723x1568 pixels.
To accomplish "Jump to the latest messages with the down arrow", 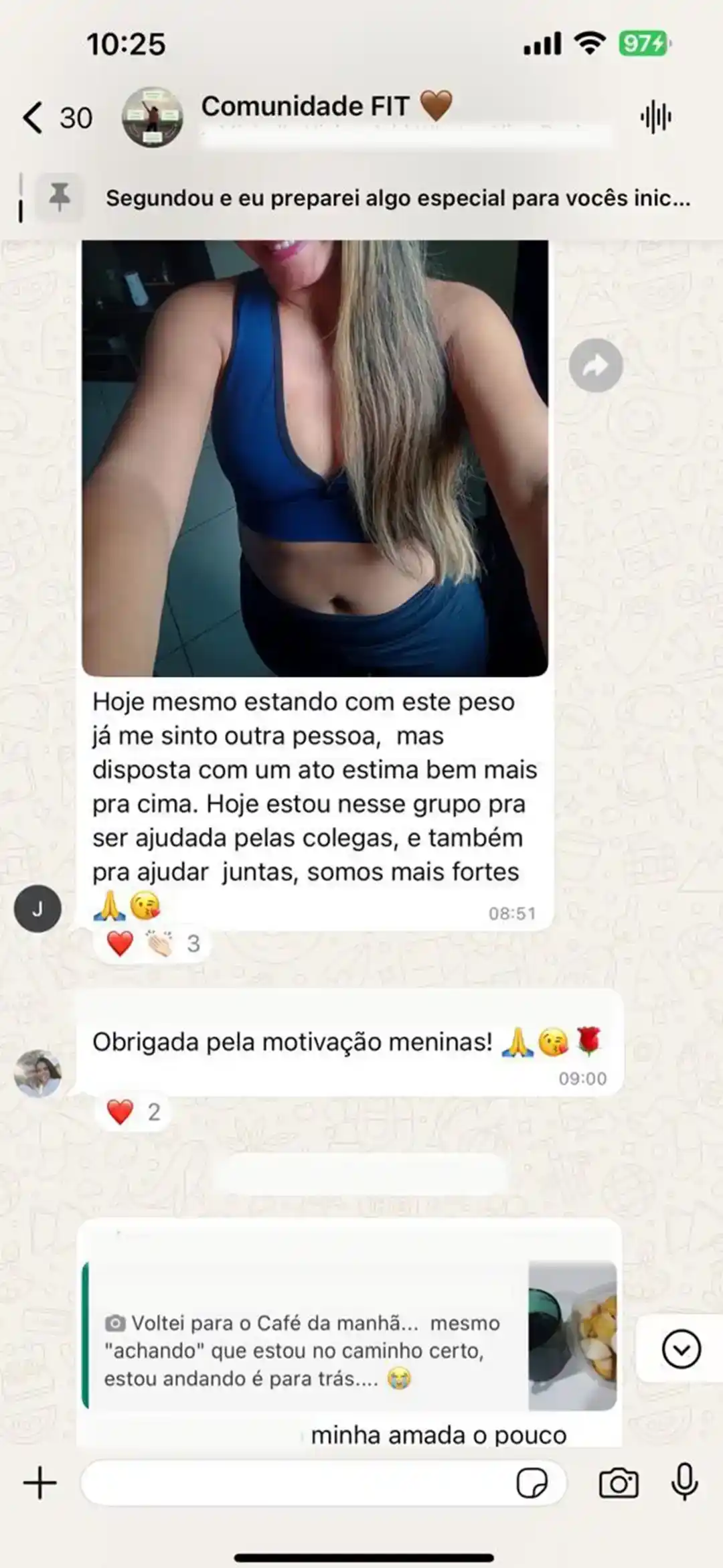I will pos(681,1349).
